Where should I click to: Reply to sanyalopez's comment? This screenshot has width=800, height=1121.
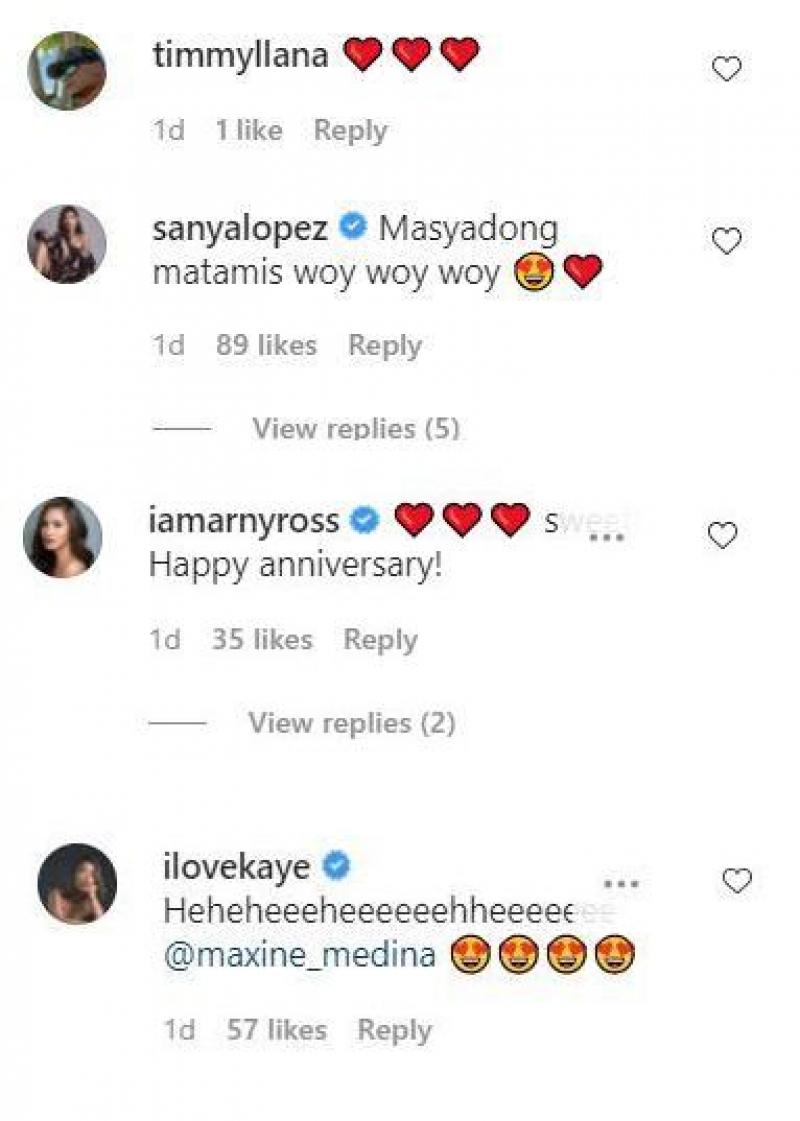tap(384, 346)
